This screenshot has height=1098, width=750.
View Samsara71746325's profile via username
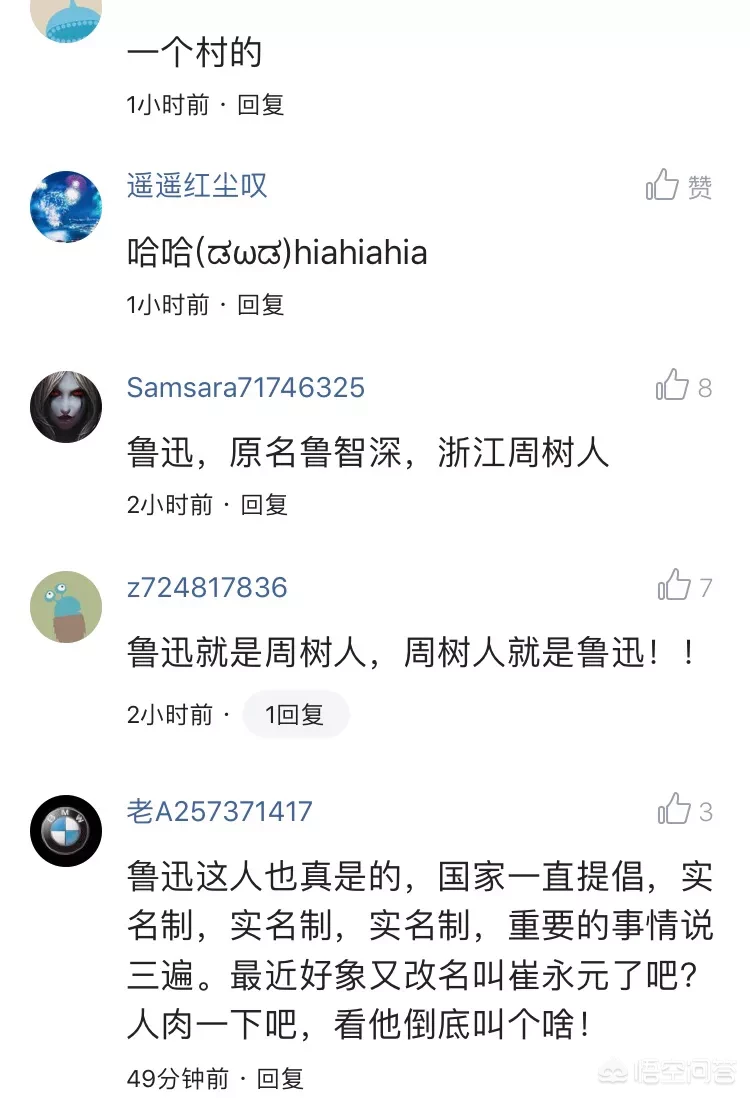pos(245,387)
